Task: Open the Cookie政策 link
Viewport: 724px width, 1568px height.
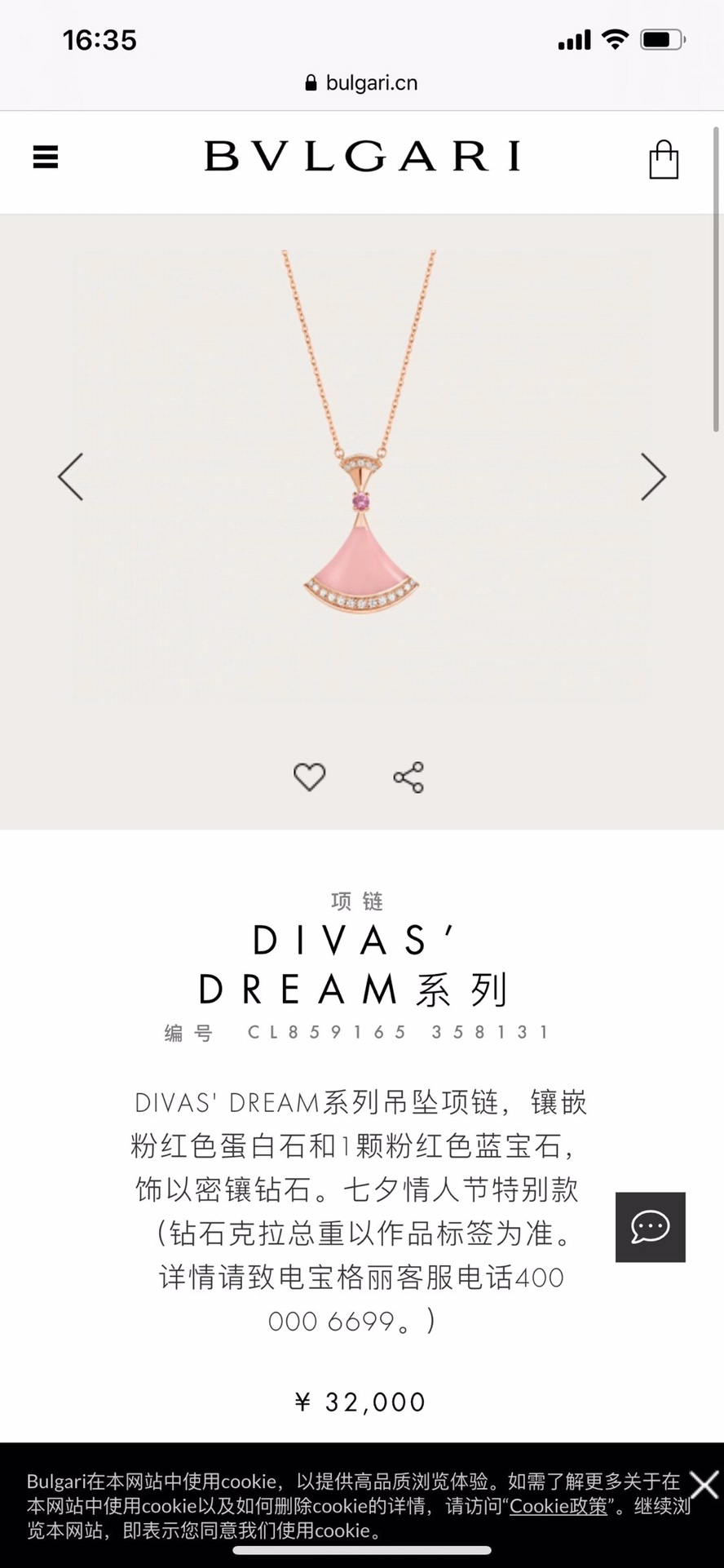Action: coord(559,1505)
